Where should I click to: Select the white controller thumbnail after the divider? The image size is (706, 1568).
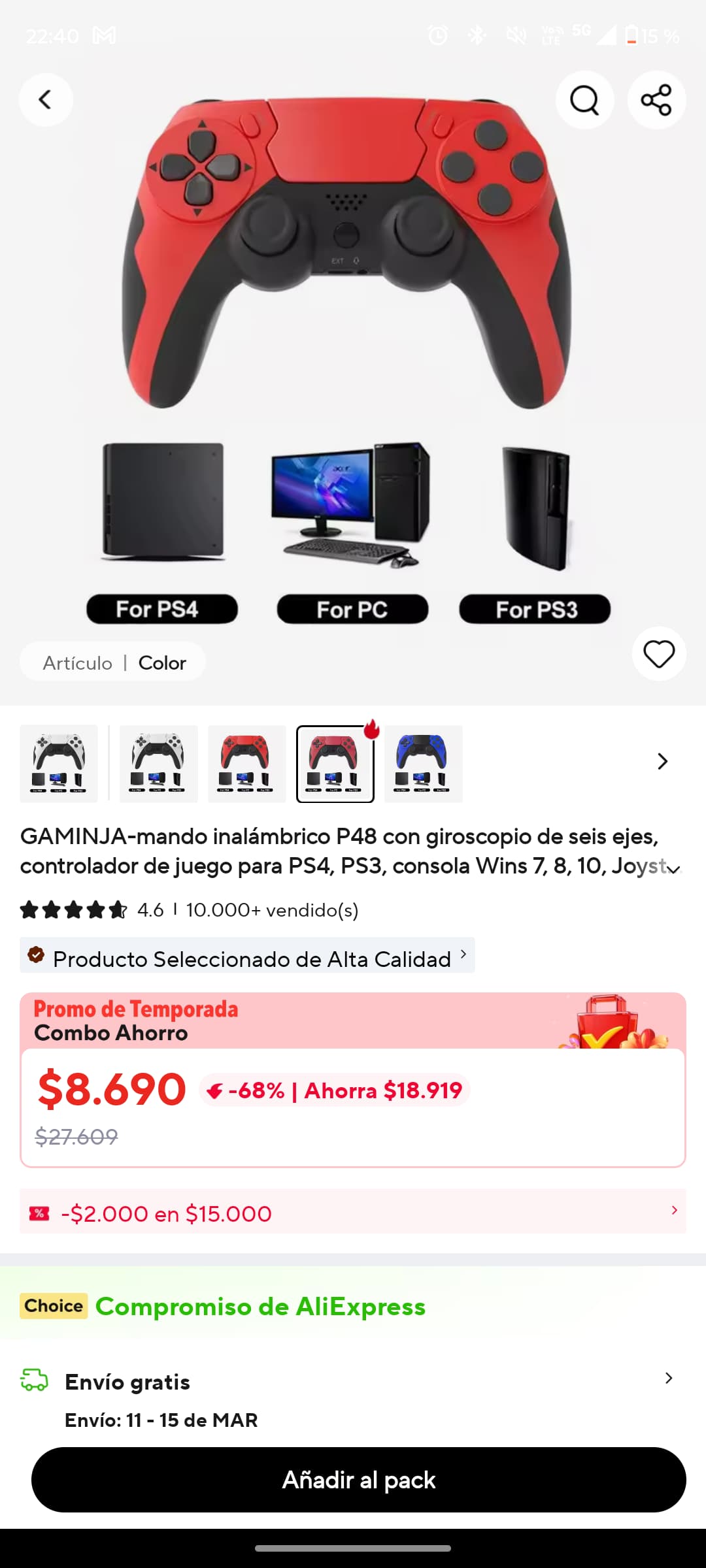coord(158,763)
